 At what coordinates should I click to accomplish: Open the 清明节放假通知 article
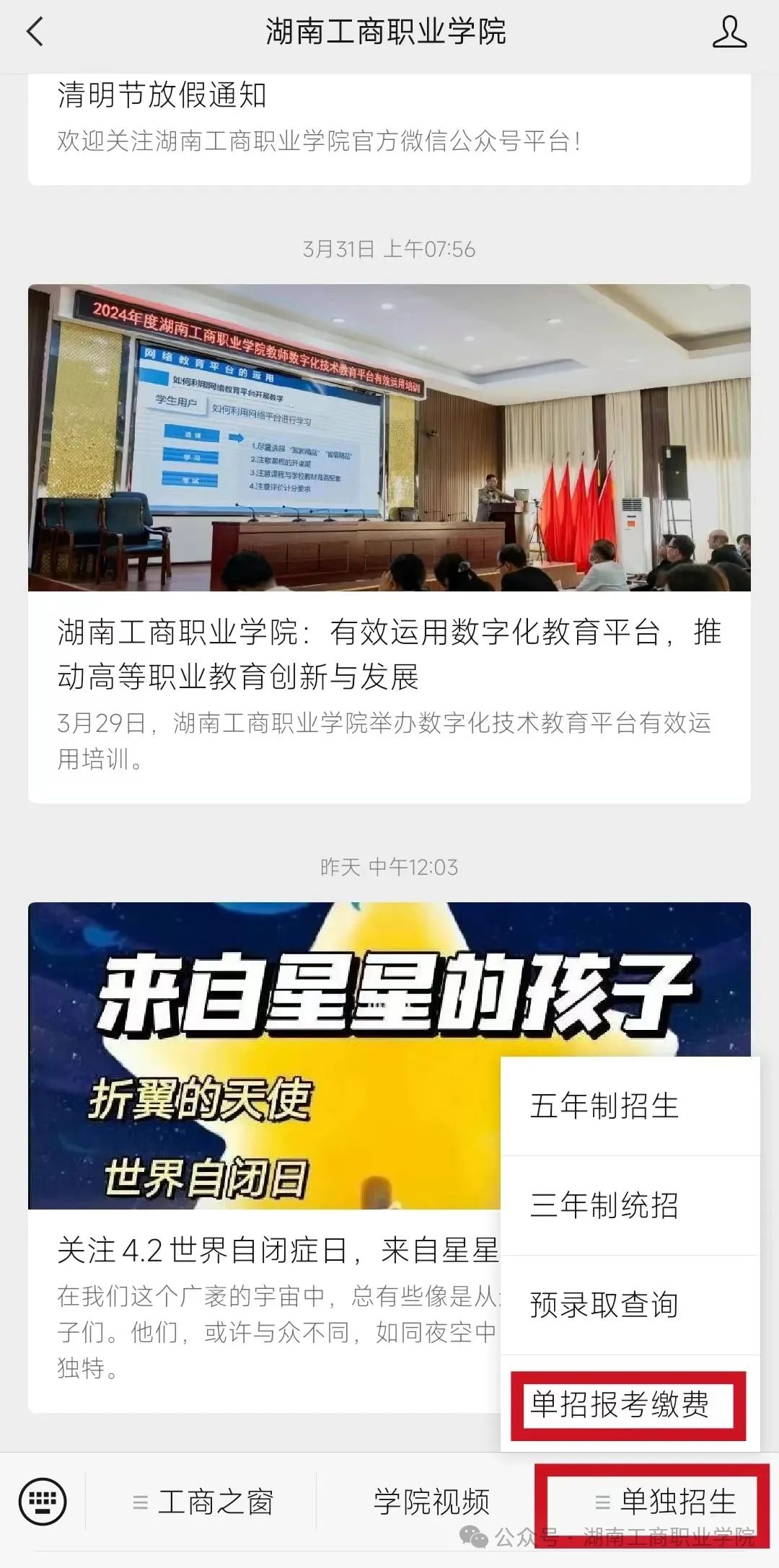389,119
